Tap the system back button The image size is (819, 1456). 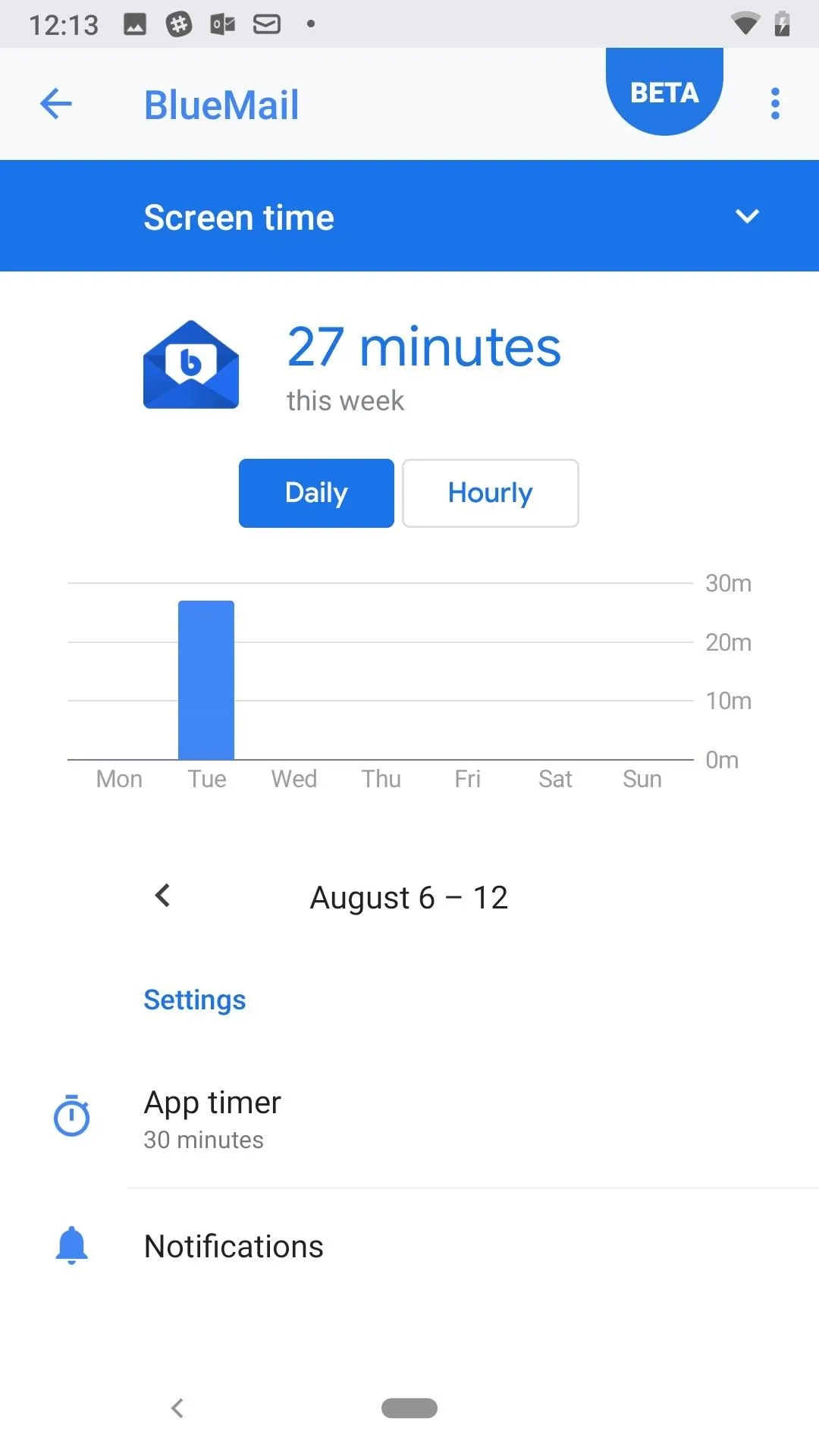pyautogui.click(x=177, y=1408)
